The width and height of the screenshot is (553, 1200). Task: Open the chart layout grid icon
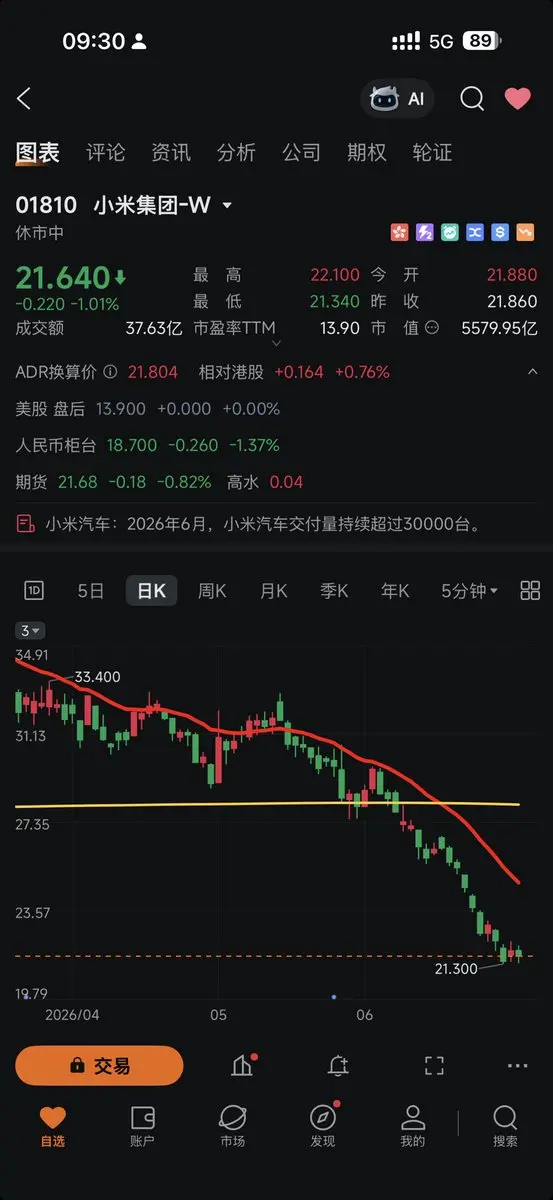pos(530,591)
